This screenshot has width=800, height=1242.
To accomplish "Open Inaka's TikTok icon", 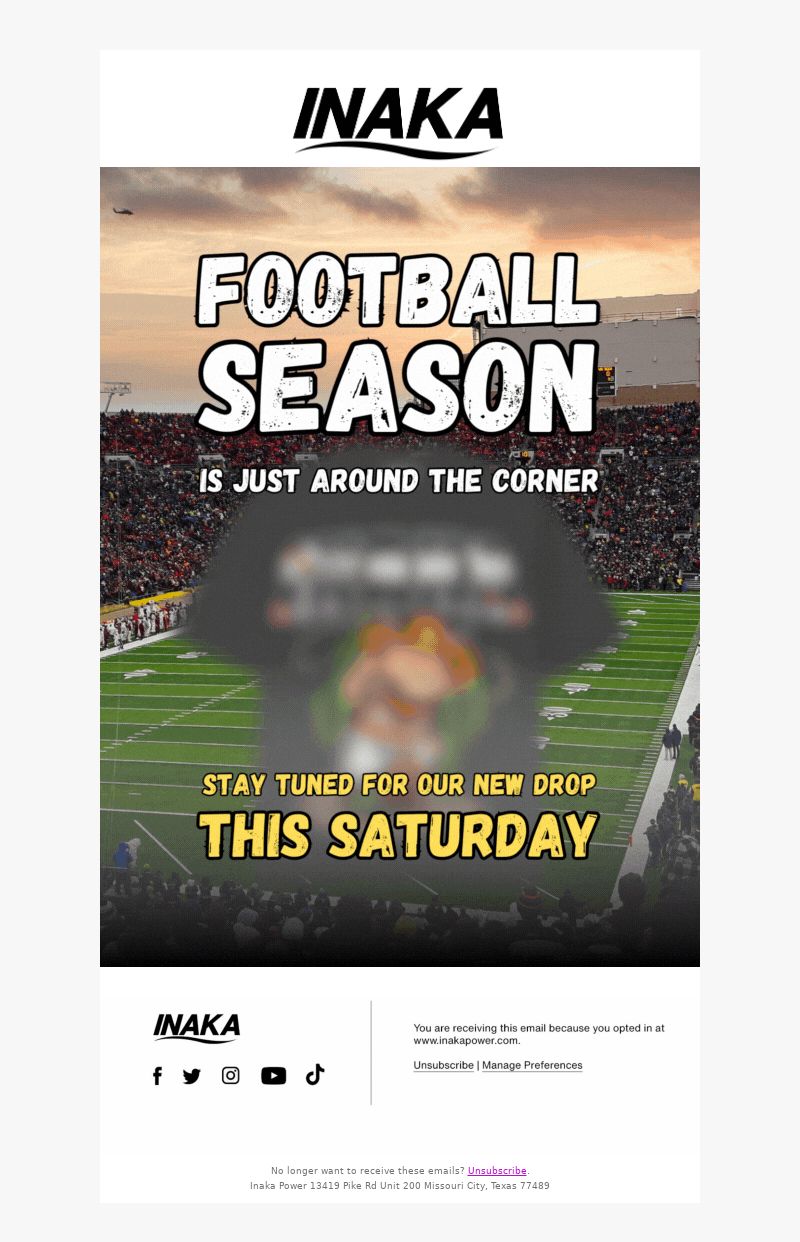I will coord(315,1075).
